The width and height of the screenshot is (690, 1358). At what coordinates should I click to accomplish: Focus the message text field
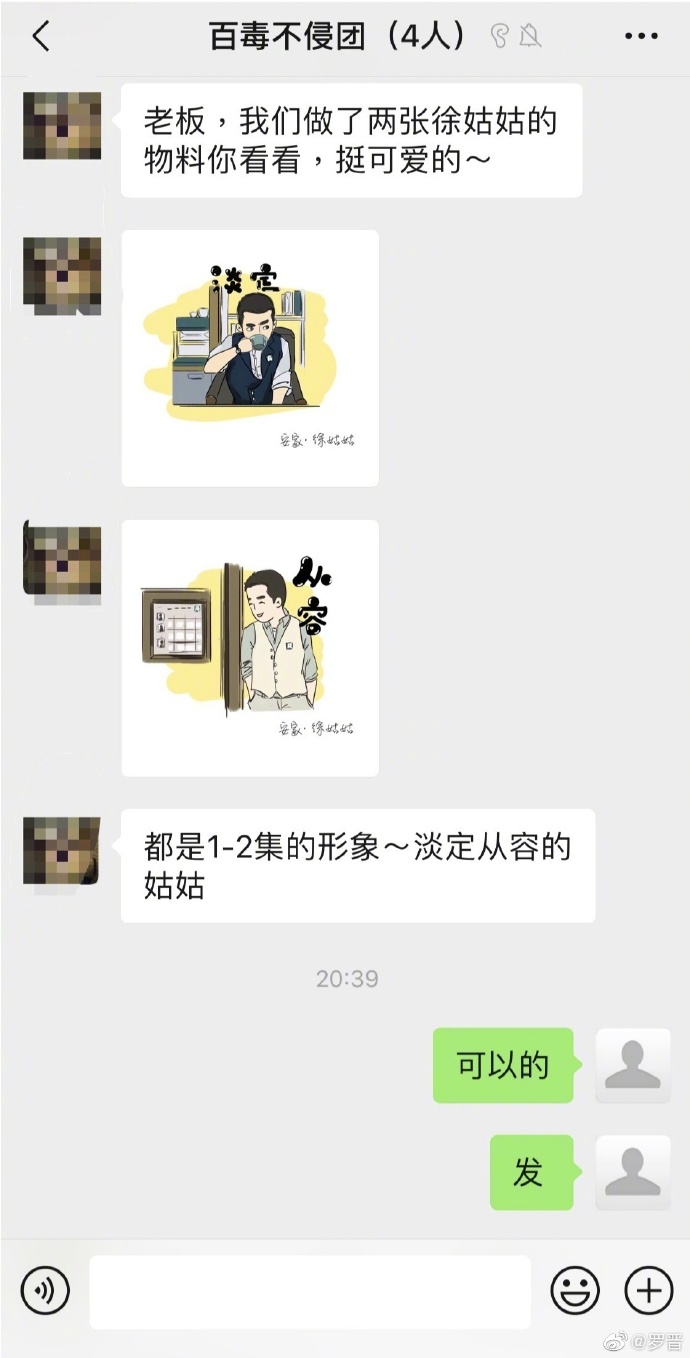pyautogui.click(x=310, y=1291)
